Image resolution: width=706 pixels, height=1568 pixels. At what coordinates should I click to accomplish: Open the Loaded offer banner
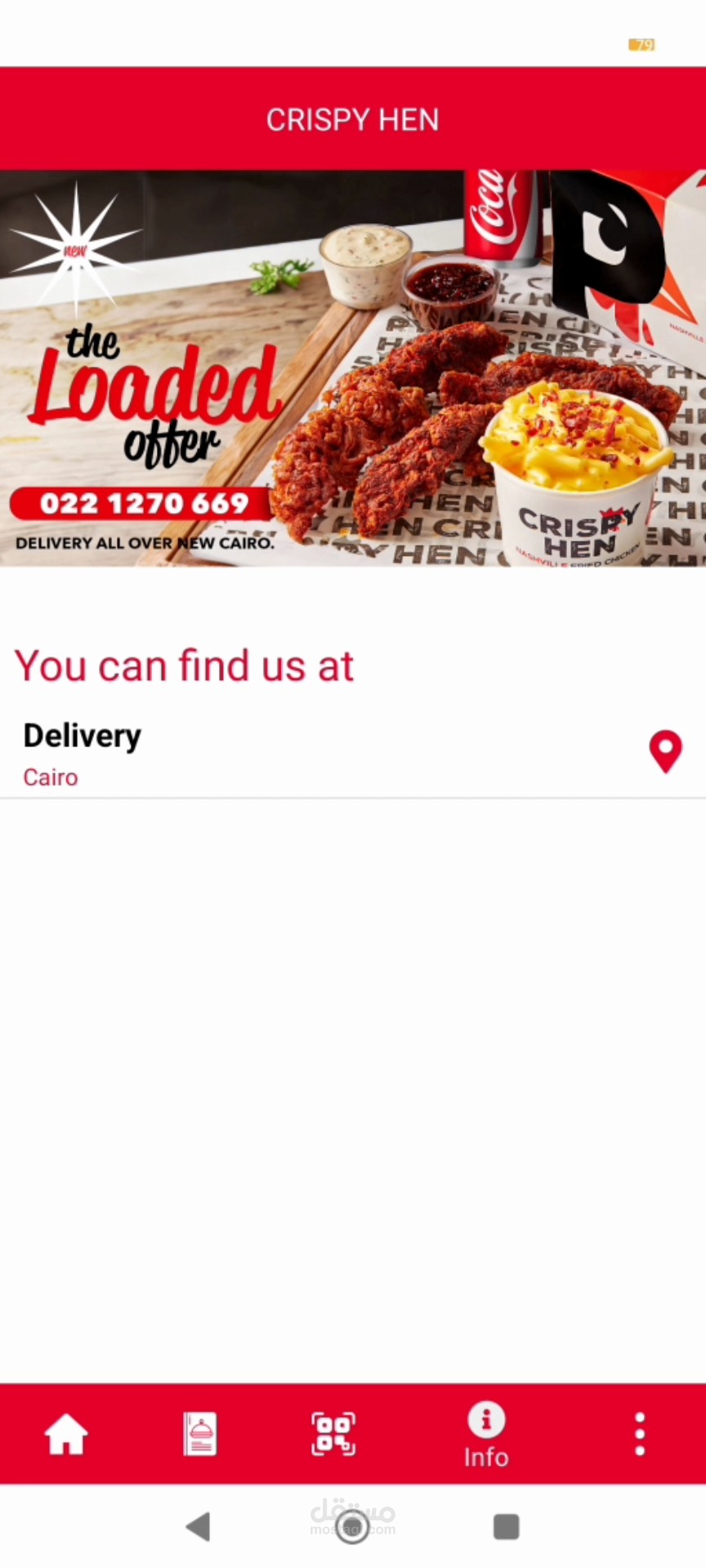353,368
